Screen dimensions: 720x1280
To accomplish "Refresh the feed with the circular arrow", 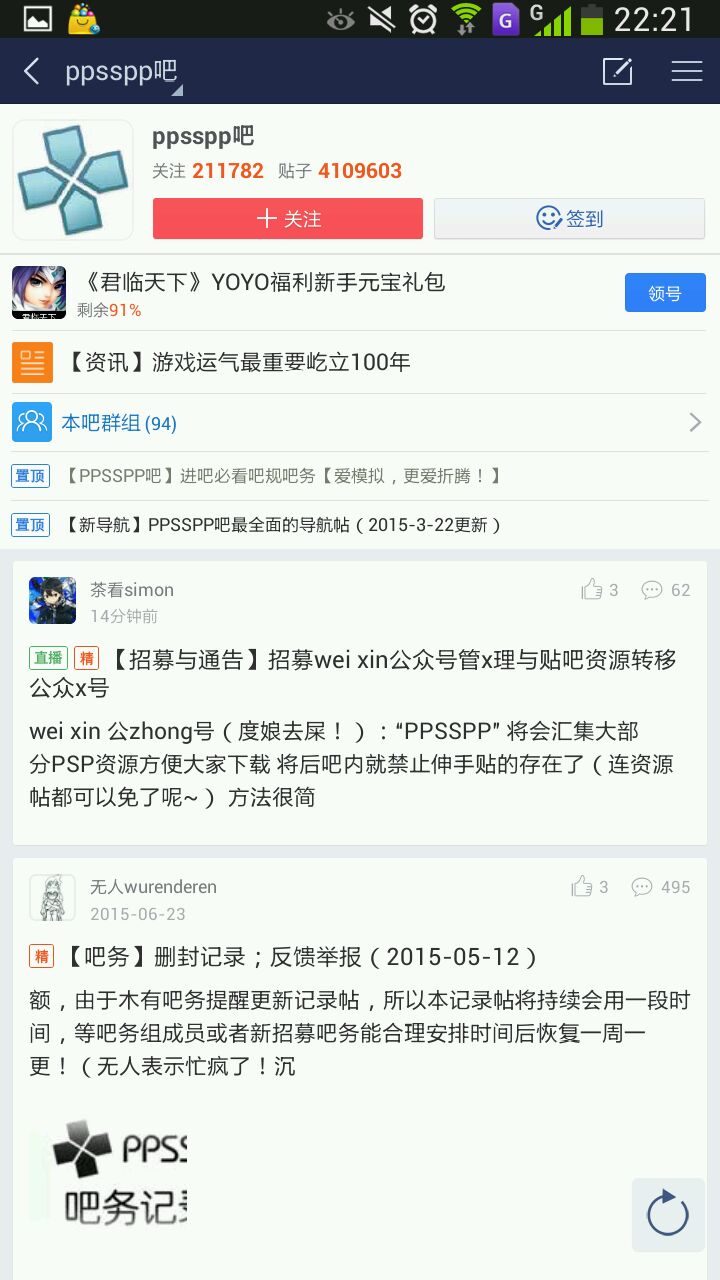I will [x=667, y=1215].
